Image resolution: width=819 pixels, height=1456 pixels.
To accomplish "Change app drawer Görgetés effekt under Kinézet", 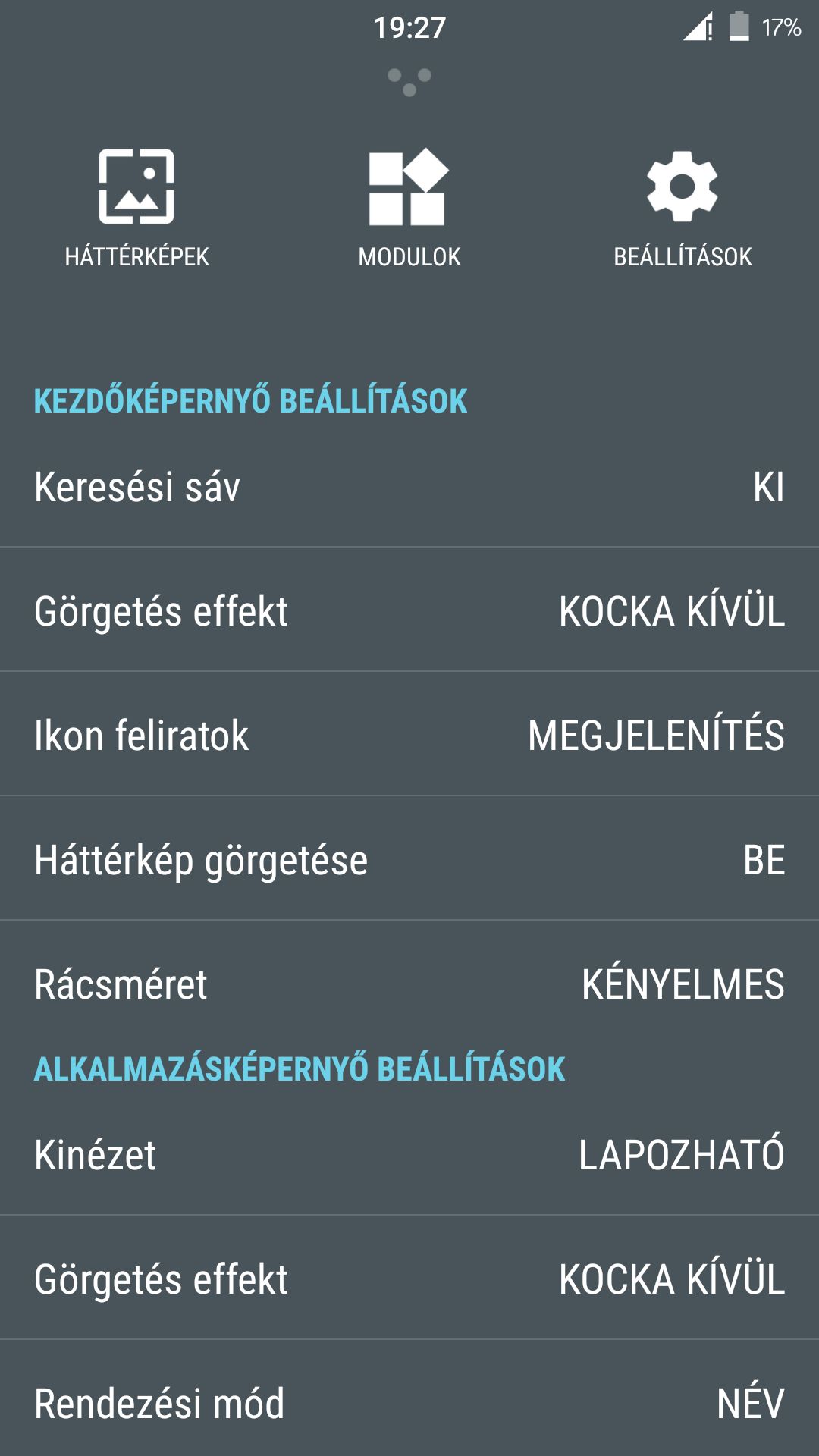I will 409,1279.
